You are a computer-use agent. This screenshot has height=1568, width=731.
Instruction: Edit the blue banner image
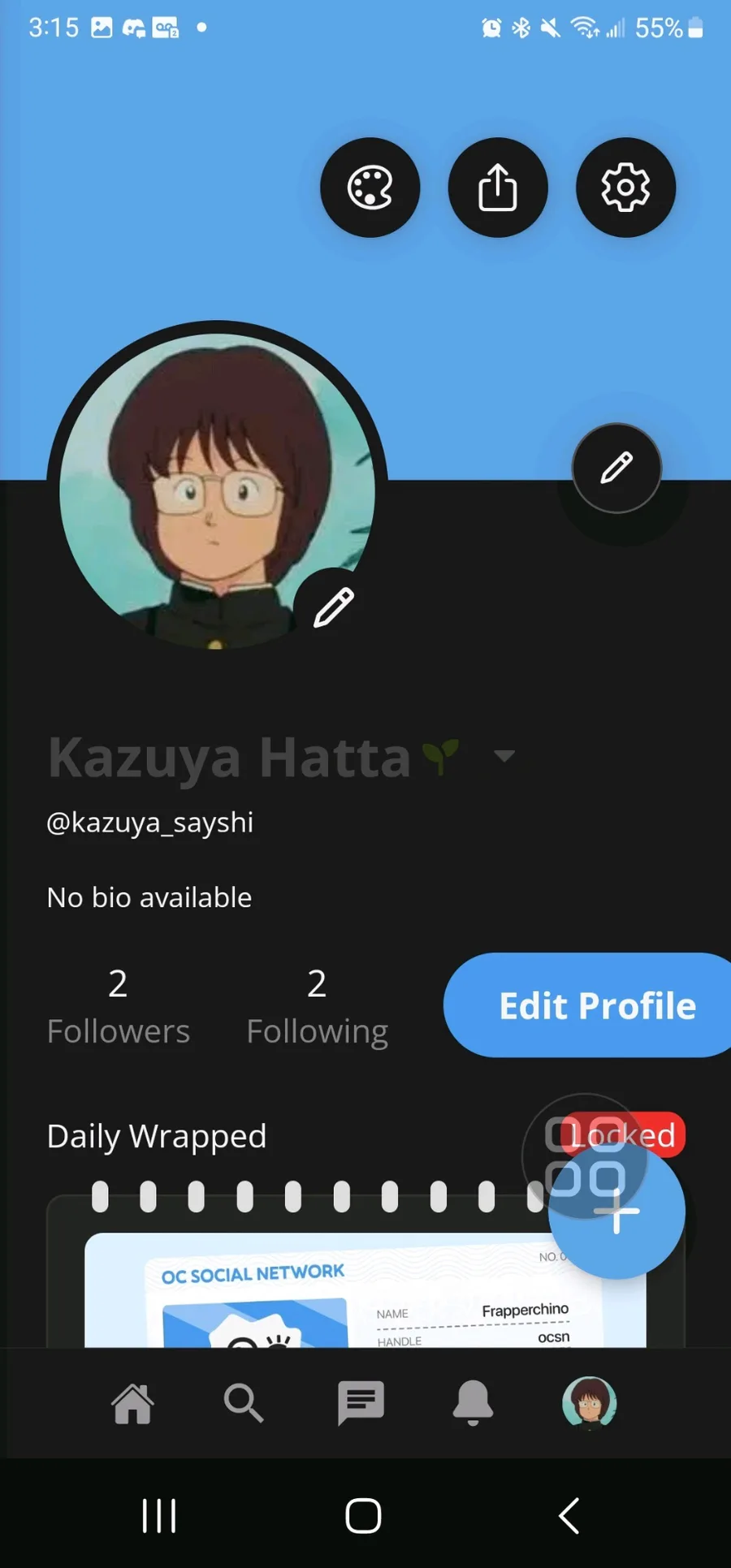[x=616, y=469]
